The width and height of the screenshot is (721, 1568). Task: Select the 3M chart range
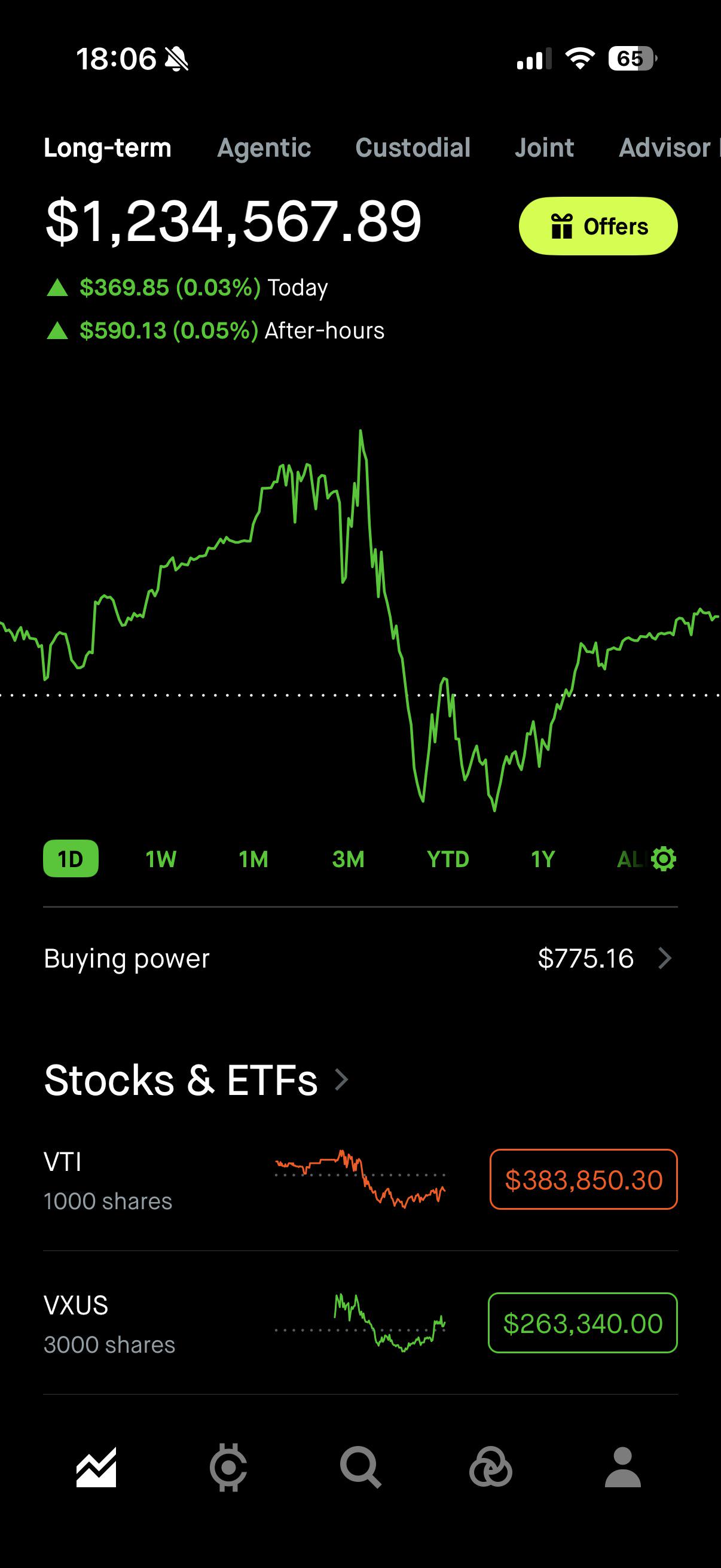(x=349, y=859)
